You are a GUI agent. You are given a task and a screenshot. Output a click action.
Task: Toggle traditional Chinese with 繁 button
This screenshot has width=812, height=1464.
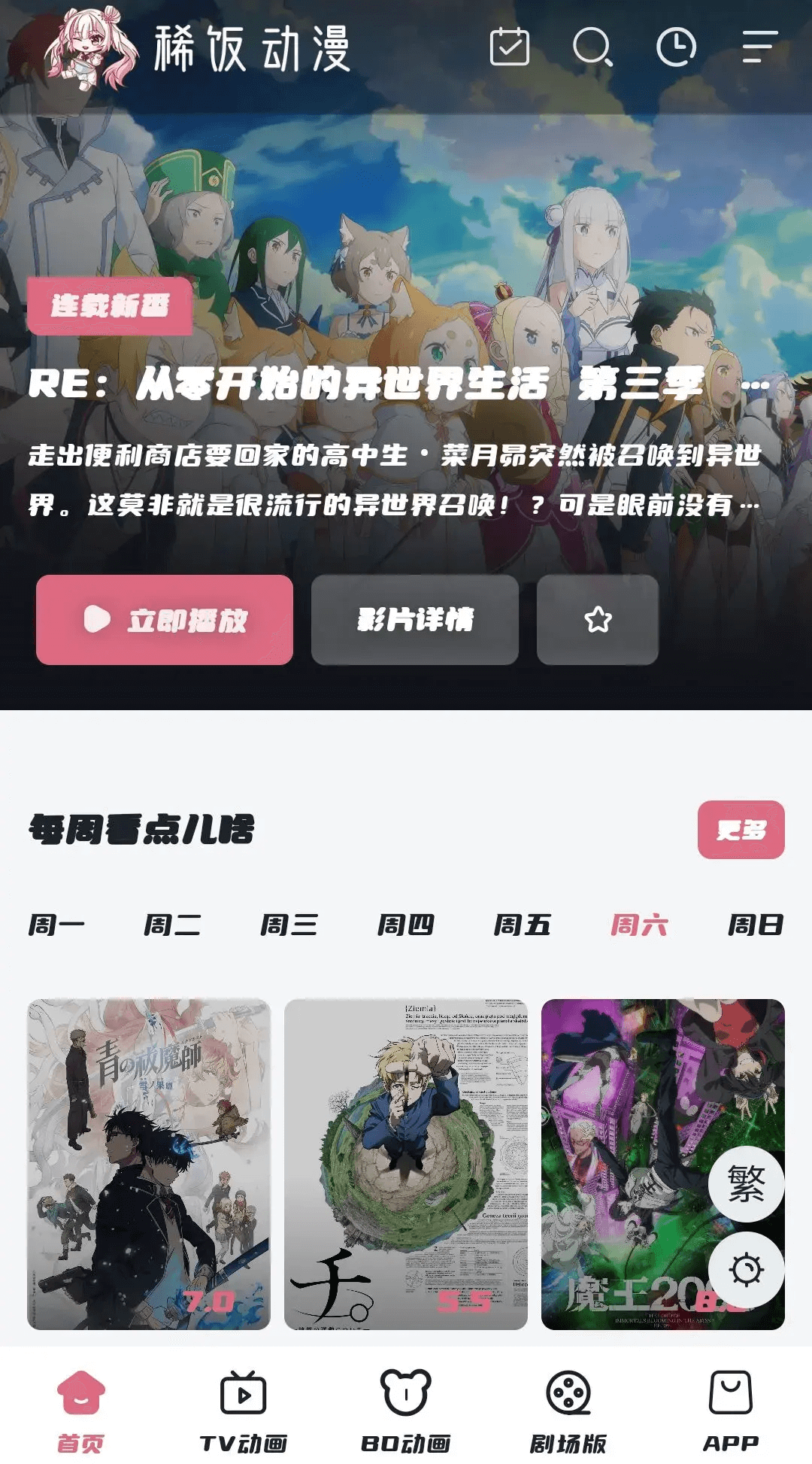click(746, 1185)
